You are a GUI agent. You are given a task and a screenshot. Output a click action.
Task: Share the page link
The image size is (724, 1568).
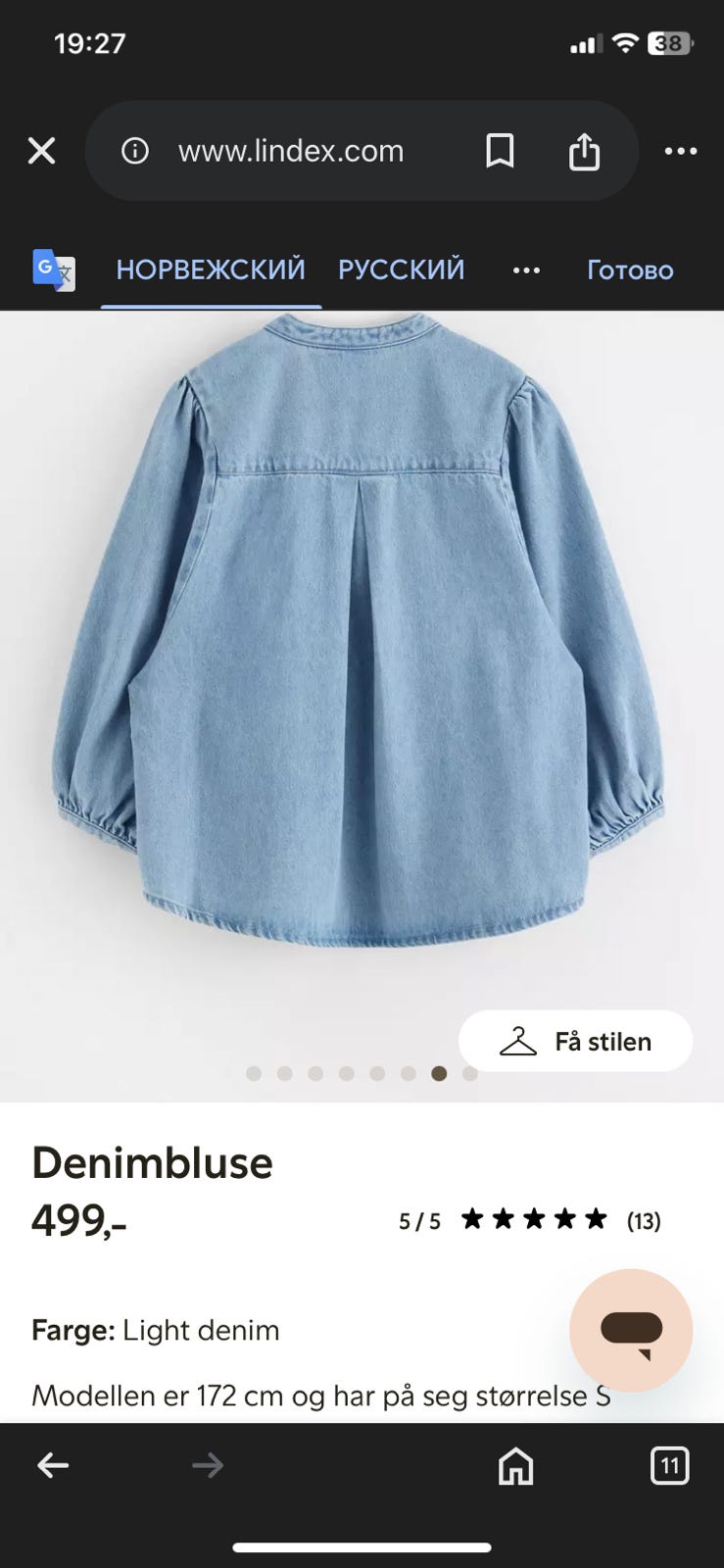tap(584, 151)
